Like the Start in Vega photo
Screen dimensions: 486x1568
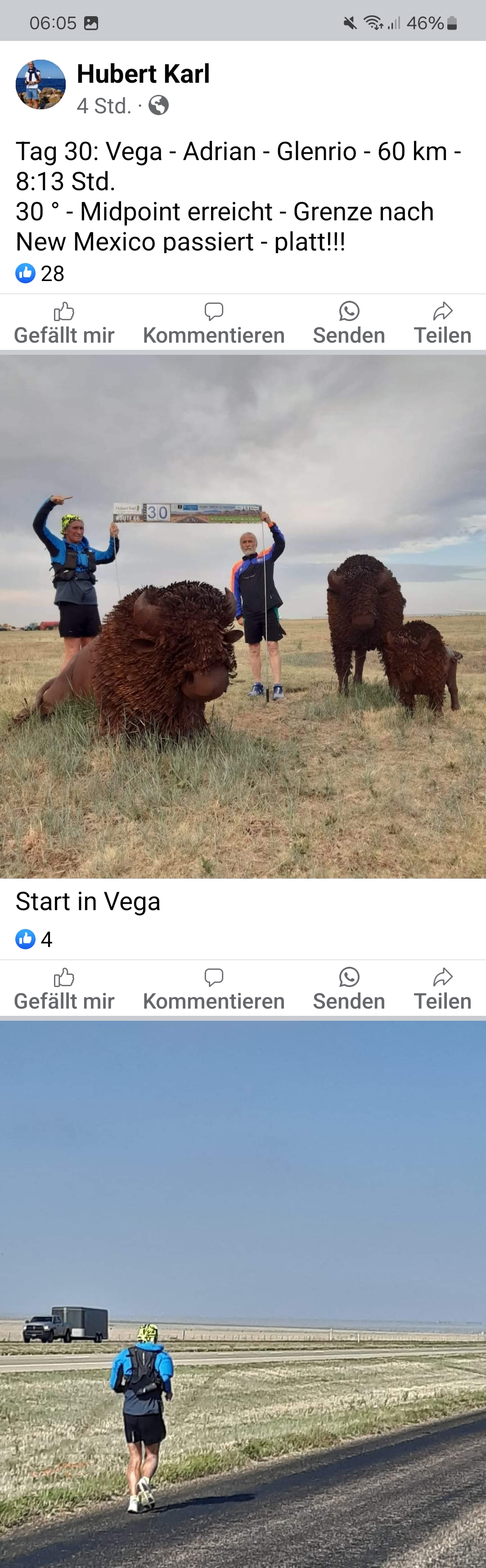pos(64,989)
